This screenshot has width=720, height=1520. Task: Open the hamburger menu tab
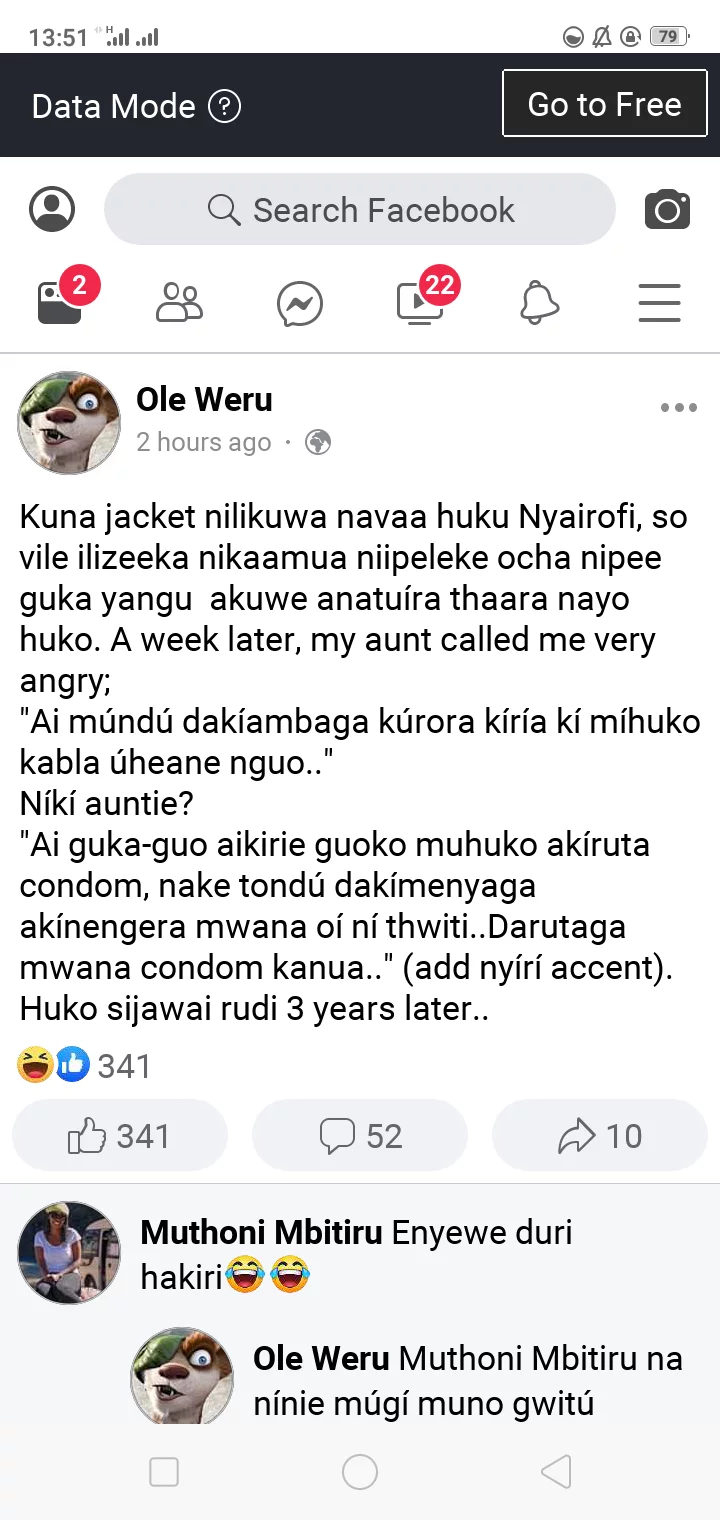659,302
